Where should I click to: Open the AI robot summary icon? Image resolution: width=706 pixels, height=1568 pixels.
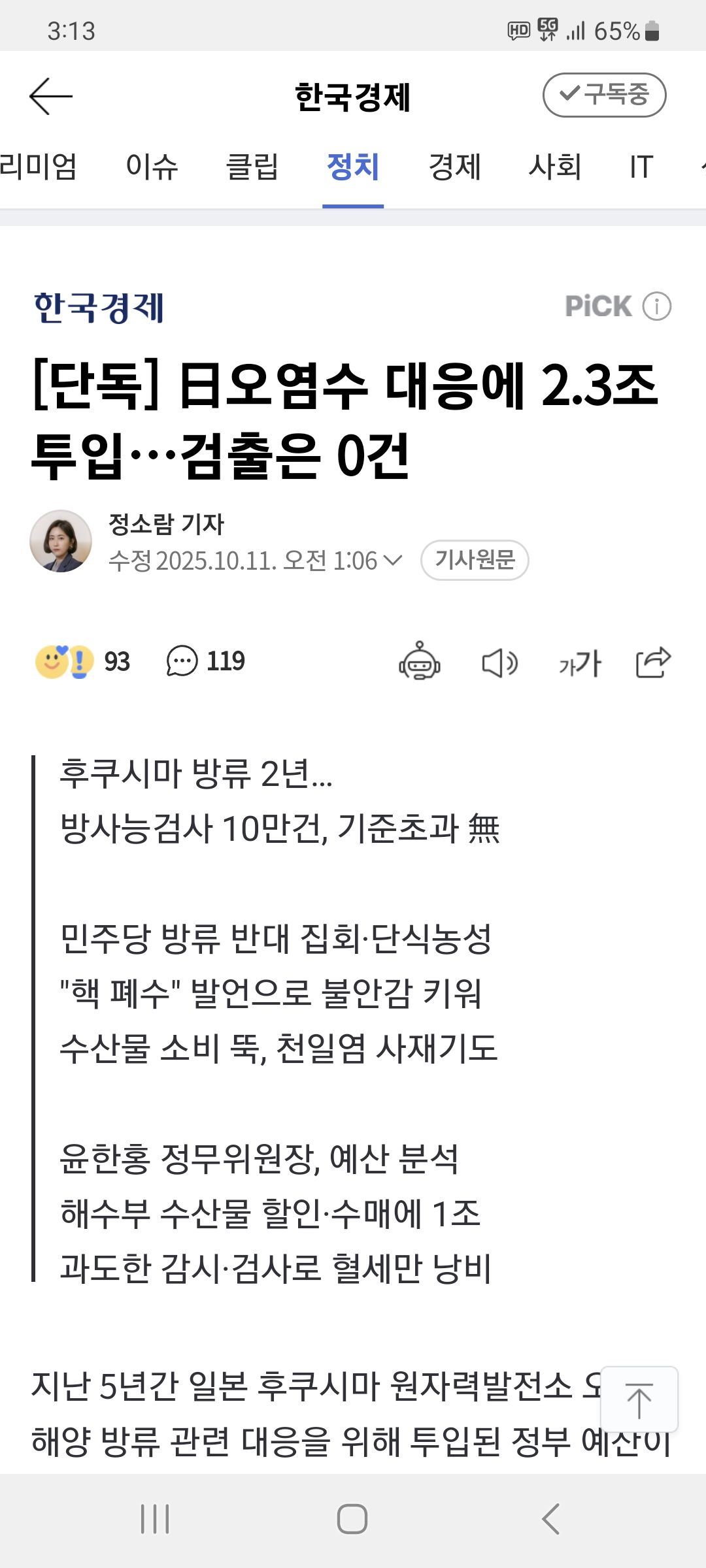419,662
